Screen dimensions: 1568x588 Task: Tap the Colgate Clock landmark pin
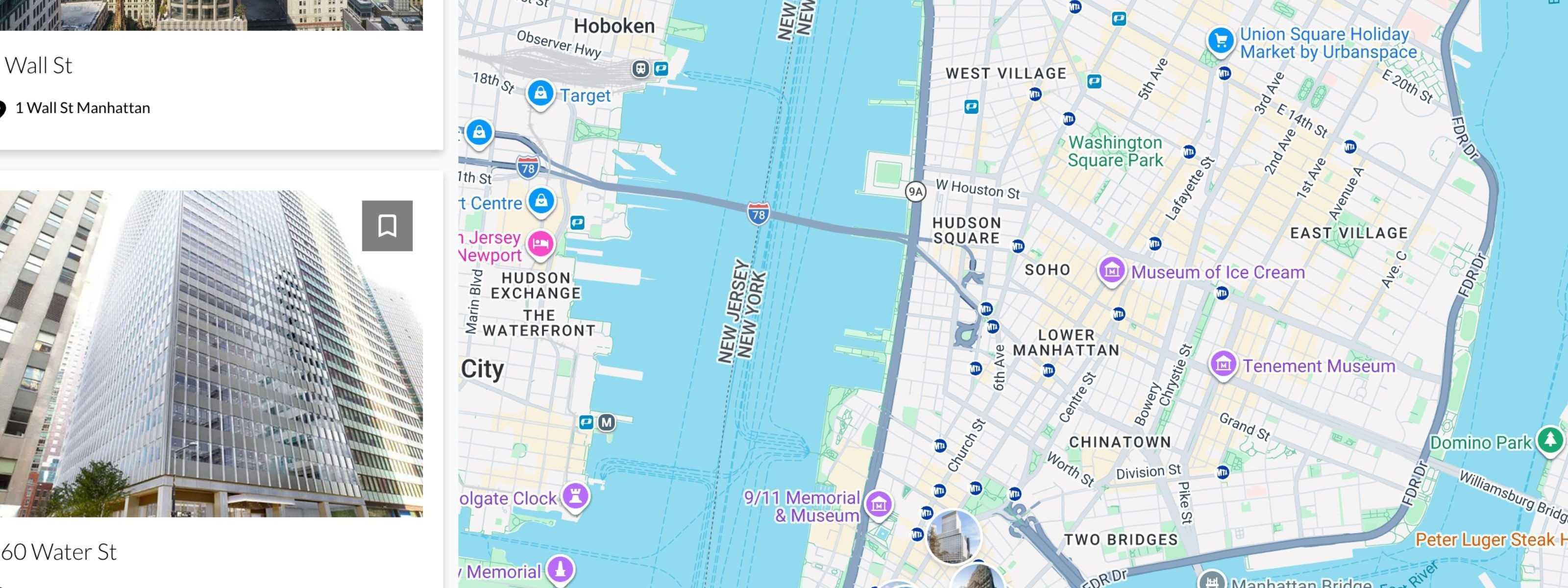[x=575, y=496]
